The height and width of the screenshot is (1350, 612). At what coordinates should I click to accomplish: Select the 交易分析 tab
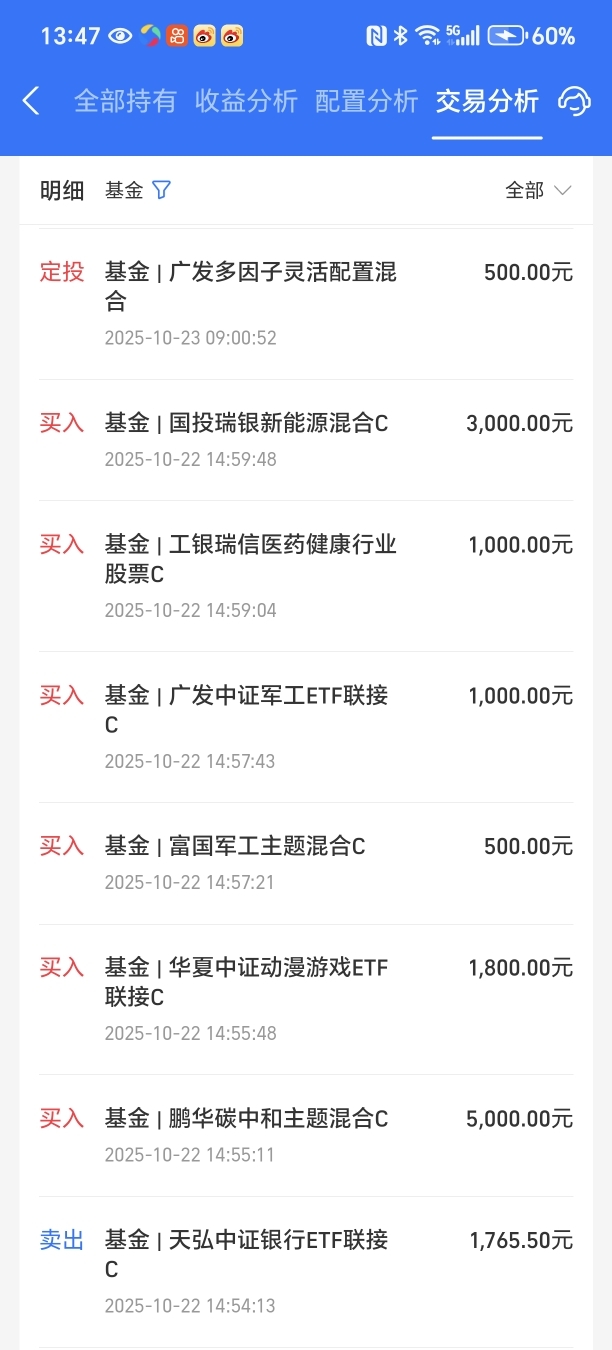(487, 101)
